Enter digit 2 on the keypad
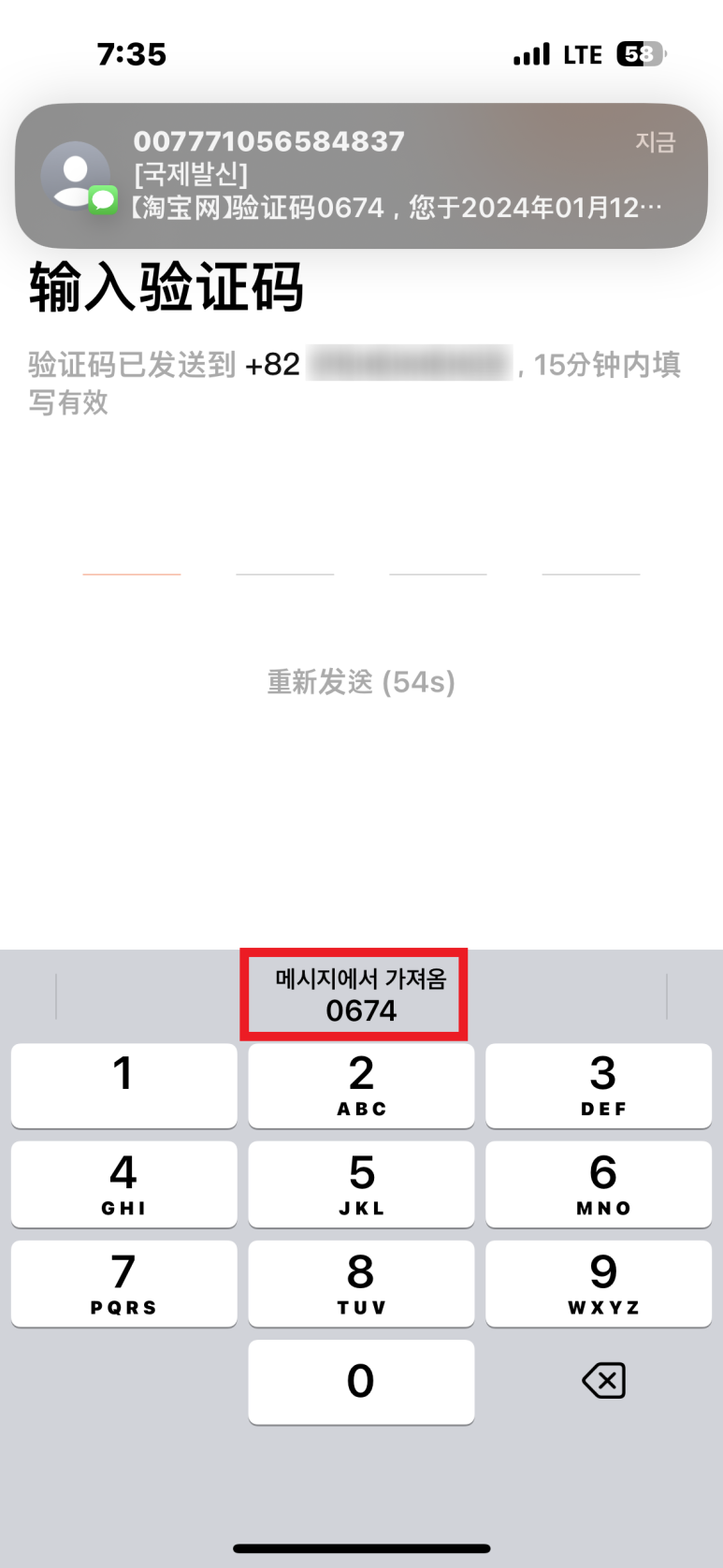Image resolution: width=723 pixels, height=1568 pixels. pos(361,1086)
